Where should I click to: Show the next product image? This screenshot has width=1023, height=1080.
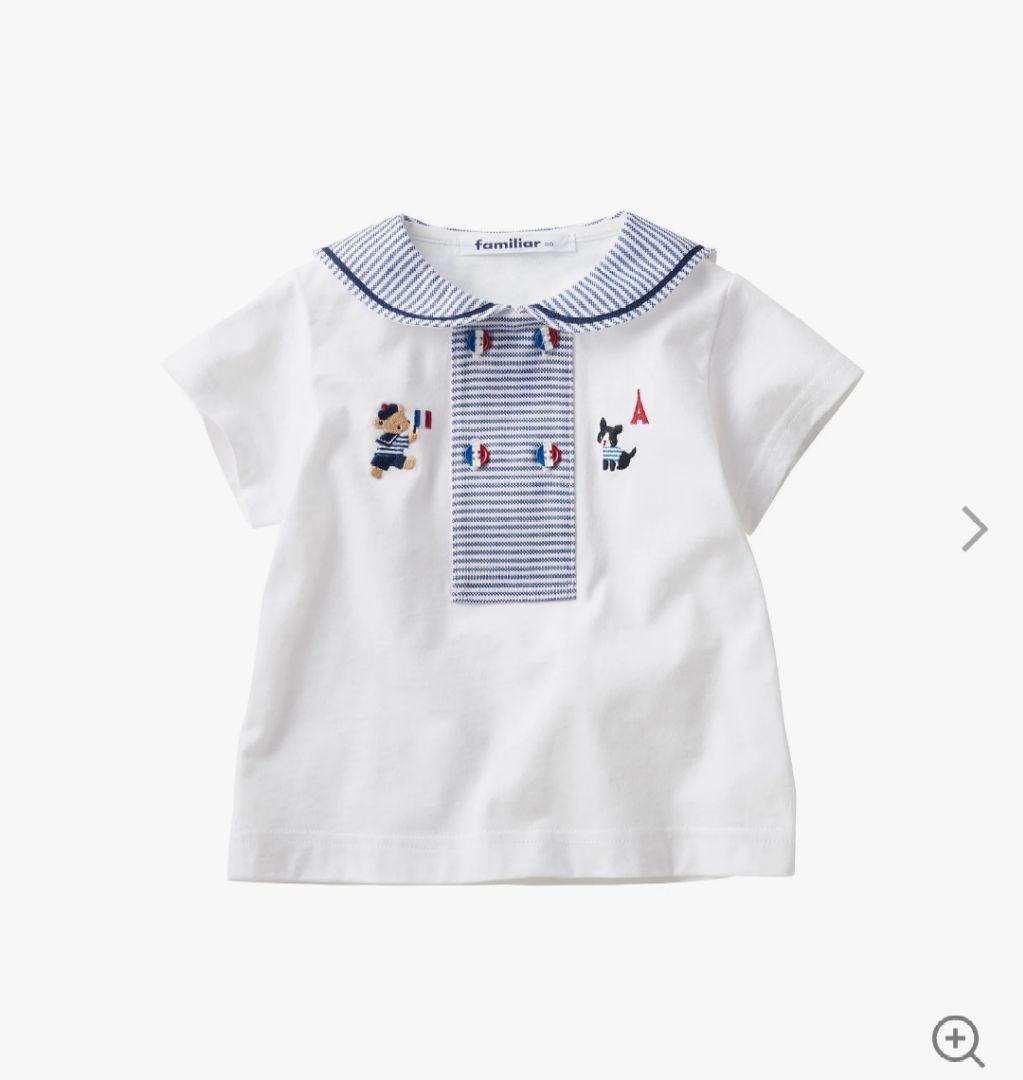974,528
